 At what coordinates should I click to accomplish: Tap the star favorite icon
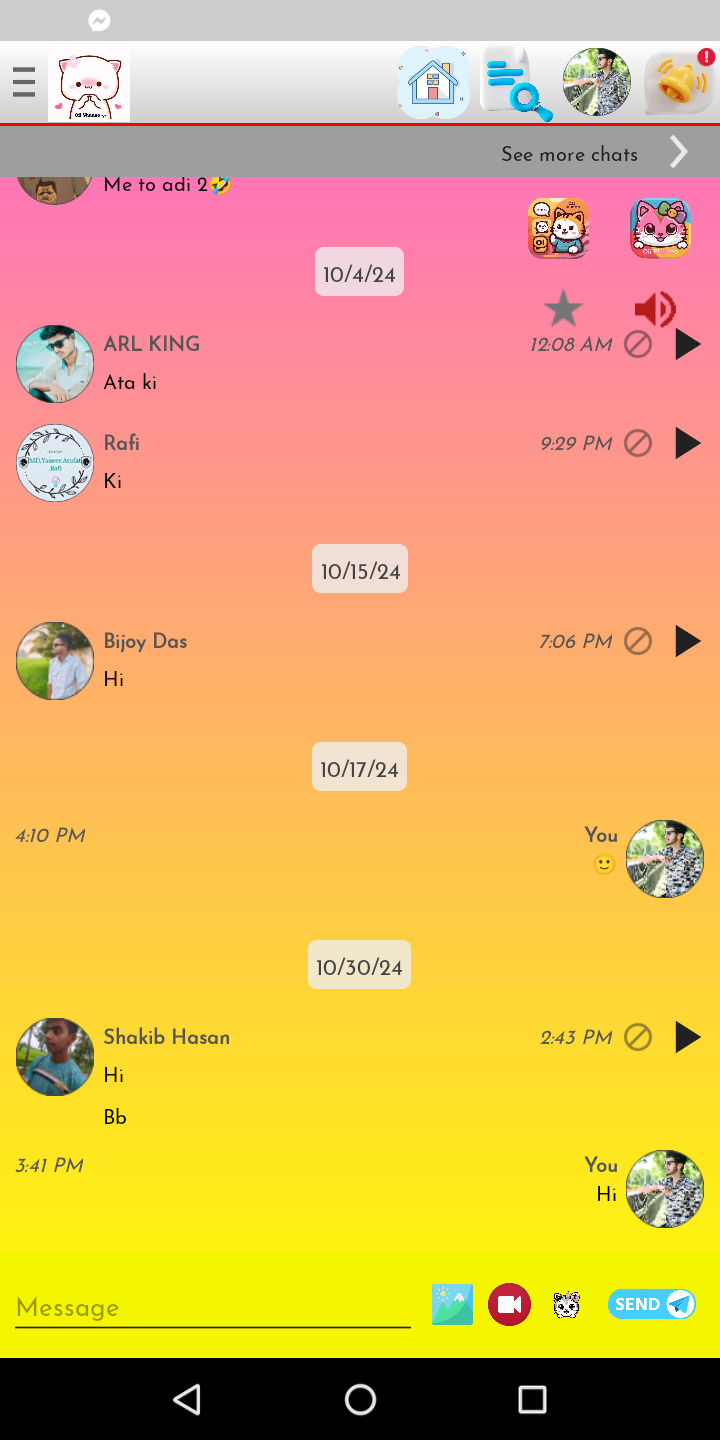(x=563, y=309)
